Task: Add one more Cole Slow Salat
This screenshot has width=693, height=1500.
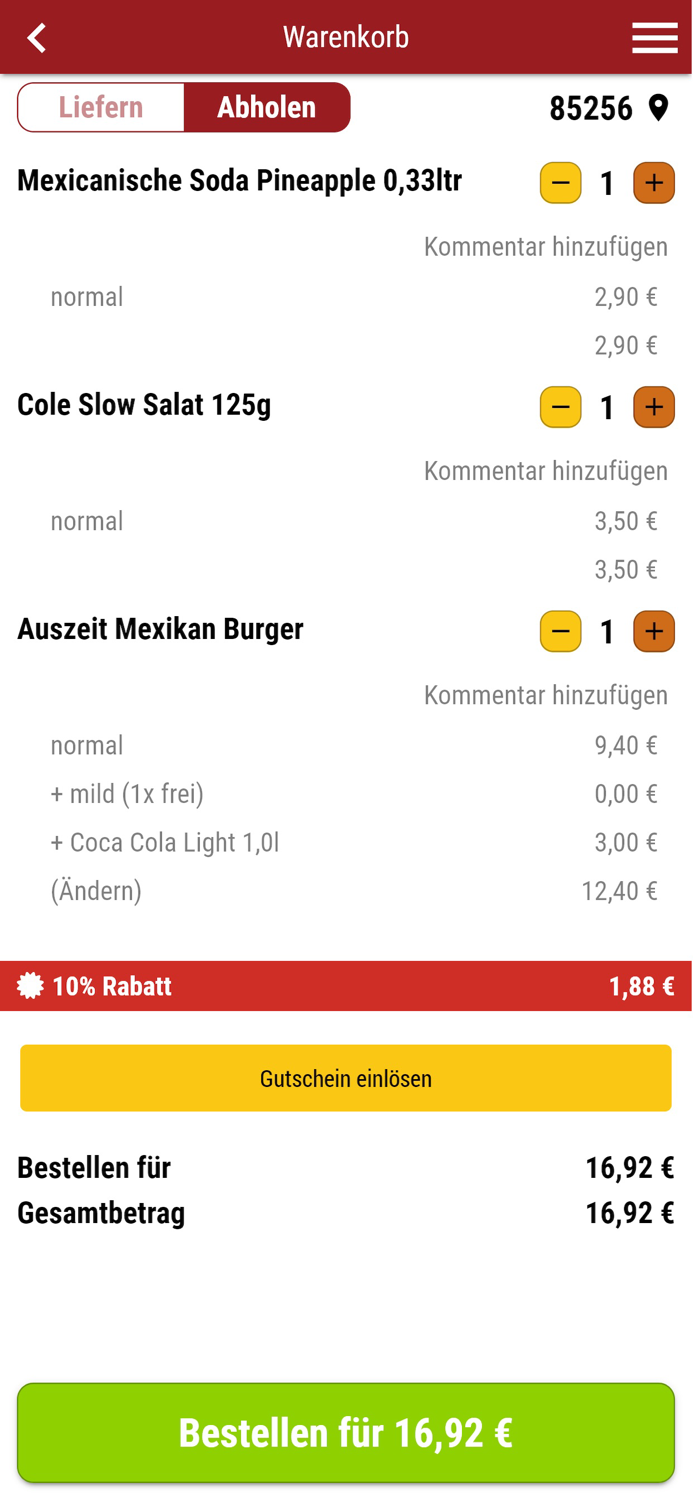Action: pos(654,407)
